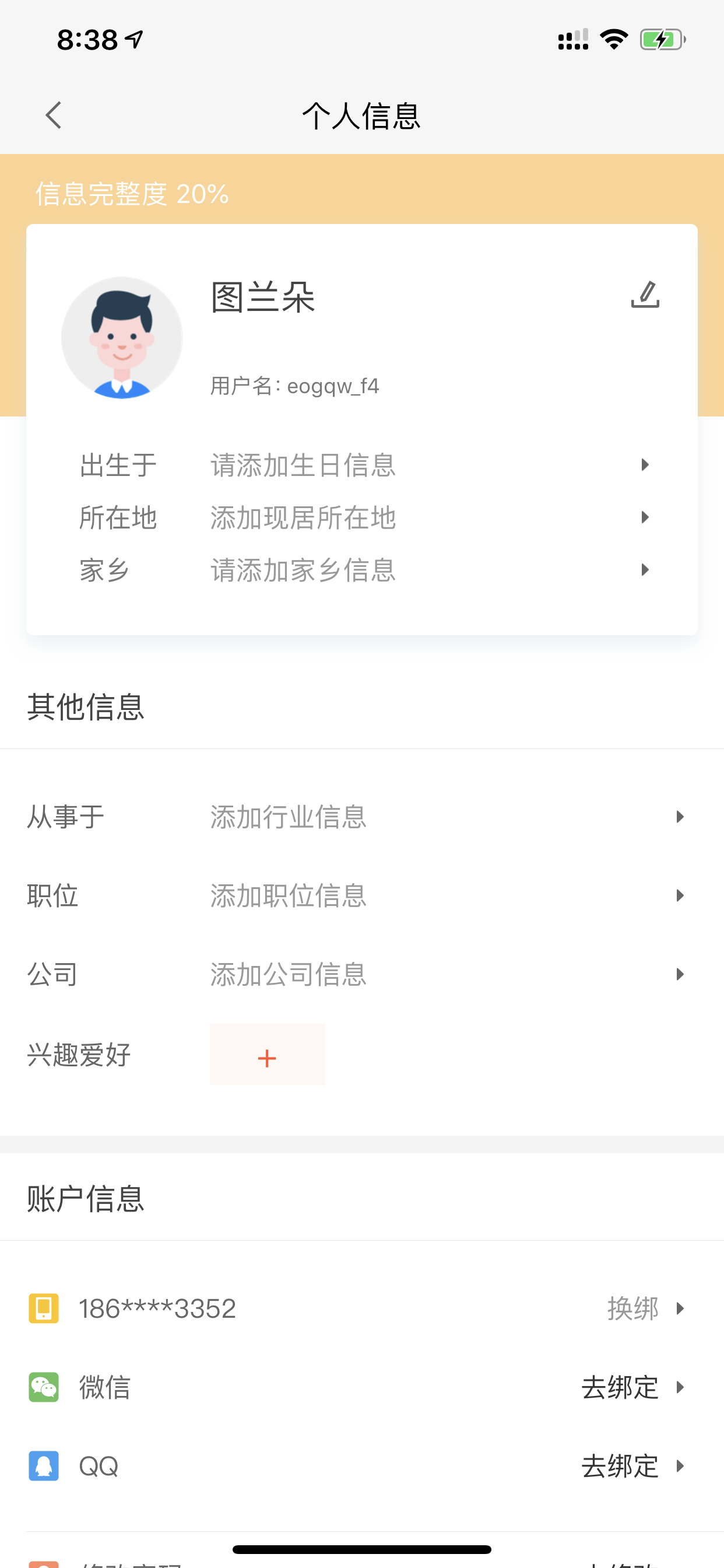The width and height of the screenshot is (724, 1568).
Task: Add hometown info in 家乡 row
Action: click(x=362, y=570)
